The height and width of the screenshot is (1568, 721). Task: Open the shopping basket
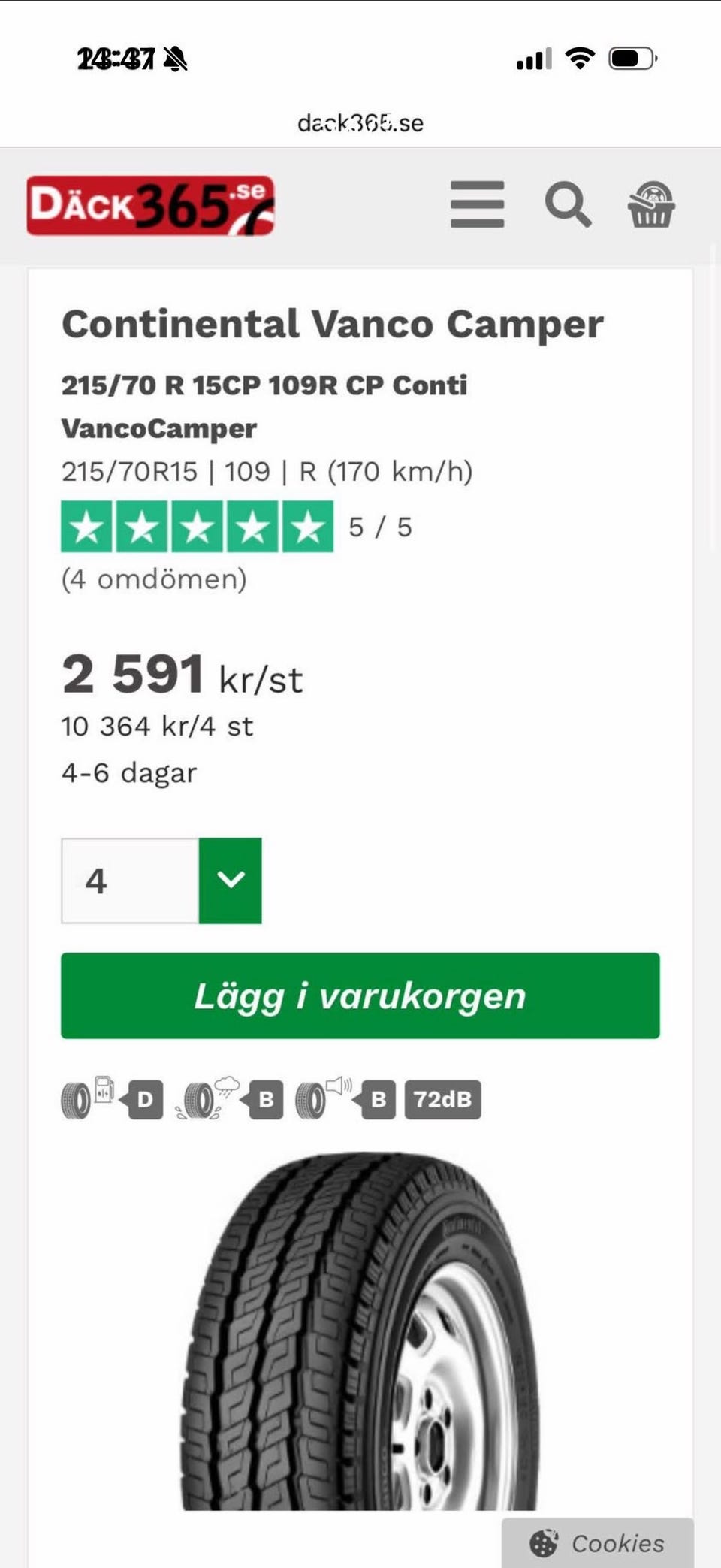(x=651, y=204)
